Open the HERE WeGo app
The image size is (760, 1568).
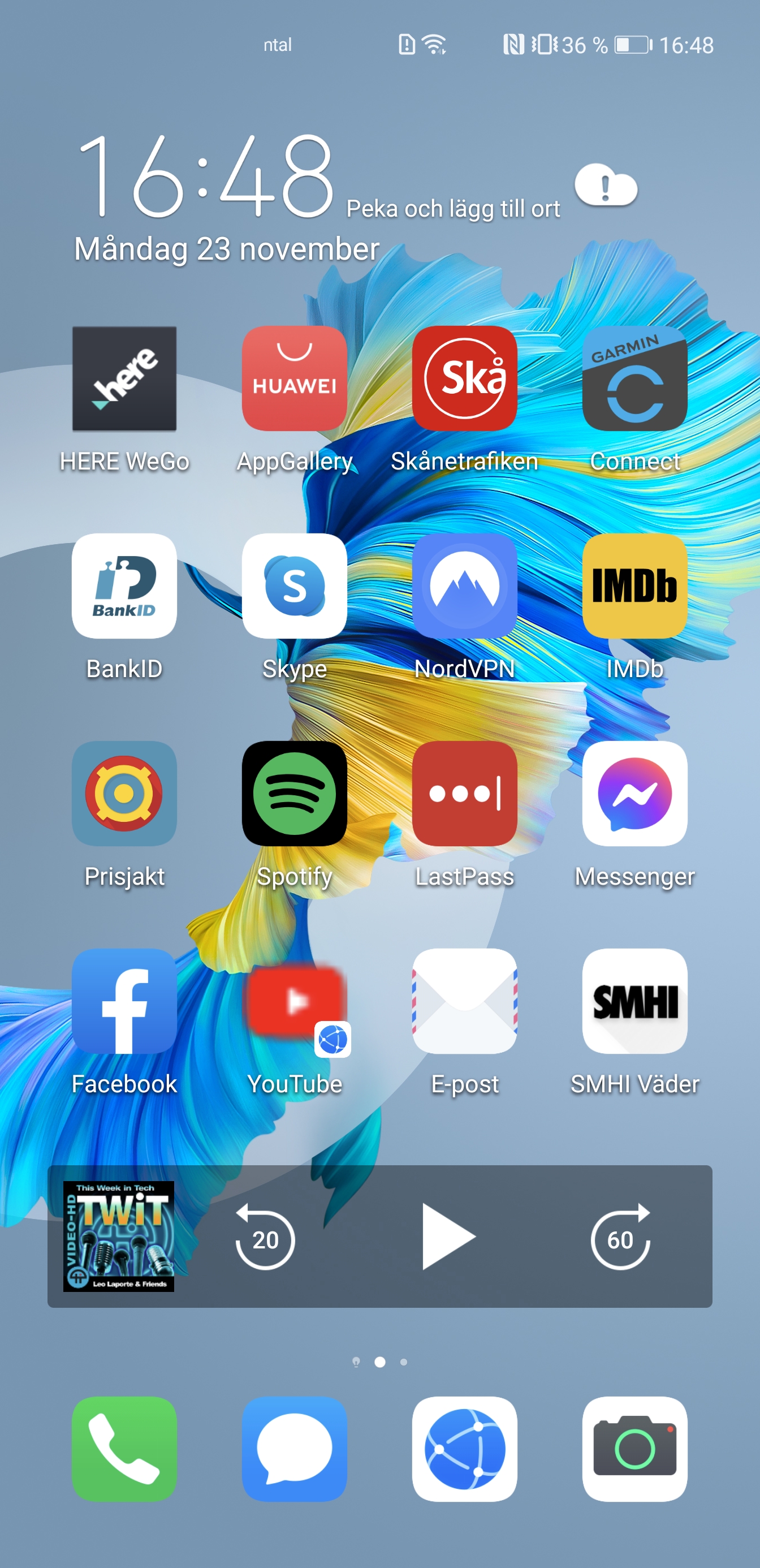coord(124,378)
